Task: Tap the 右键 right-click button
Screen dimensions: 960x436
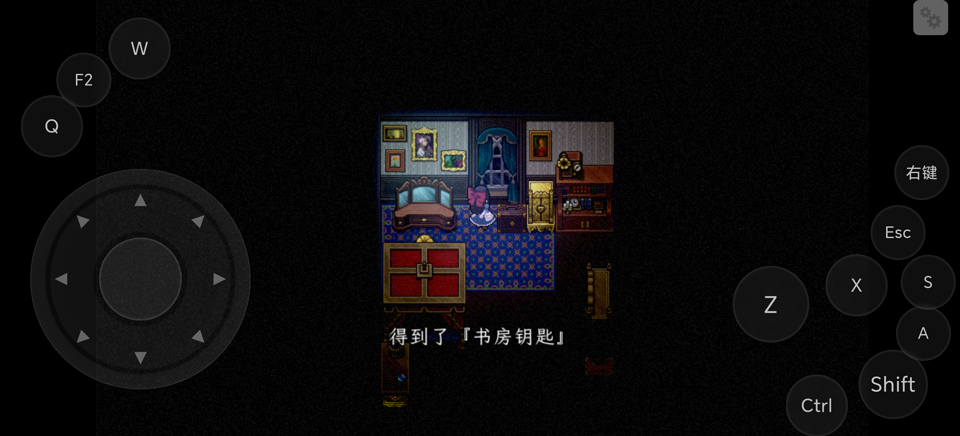Action: (921, 172)
